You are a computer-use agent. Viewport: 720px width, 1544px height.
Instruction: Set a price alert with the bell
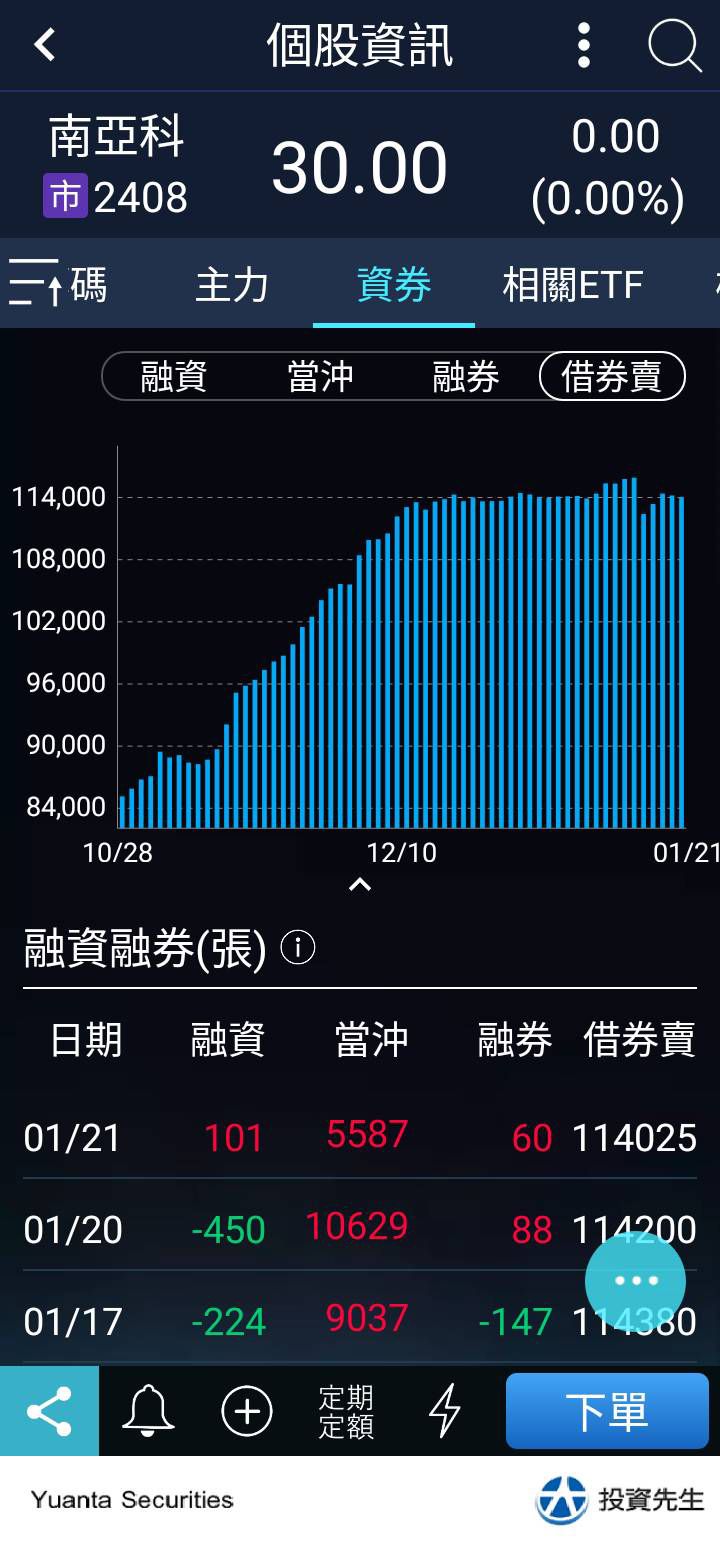point(148,1411)
